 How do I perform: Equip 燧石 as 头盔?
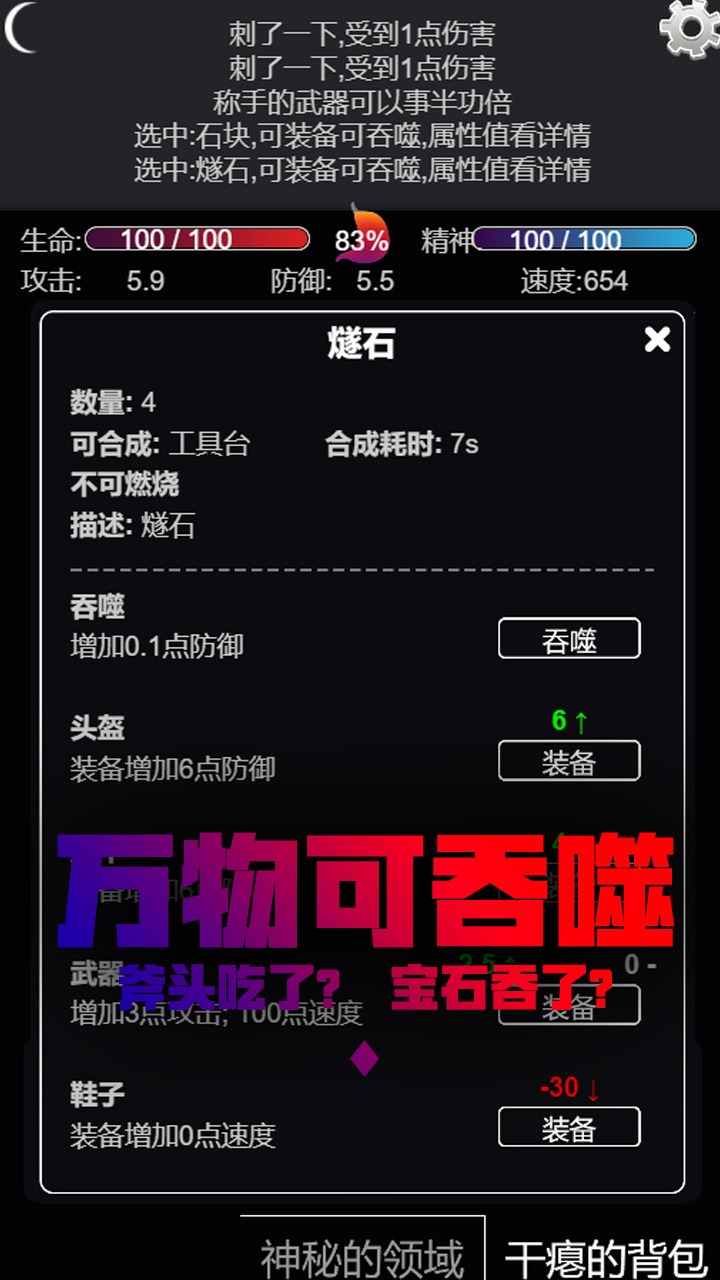pos(569,762)
